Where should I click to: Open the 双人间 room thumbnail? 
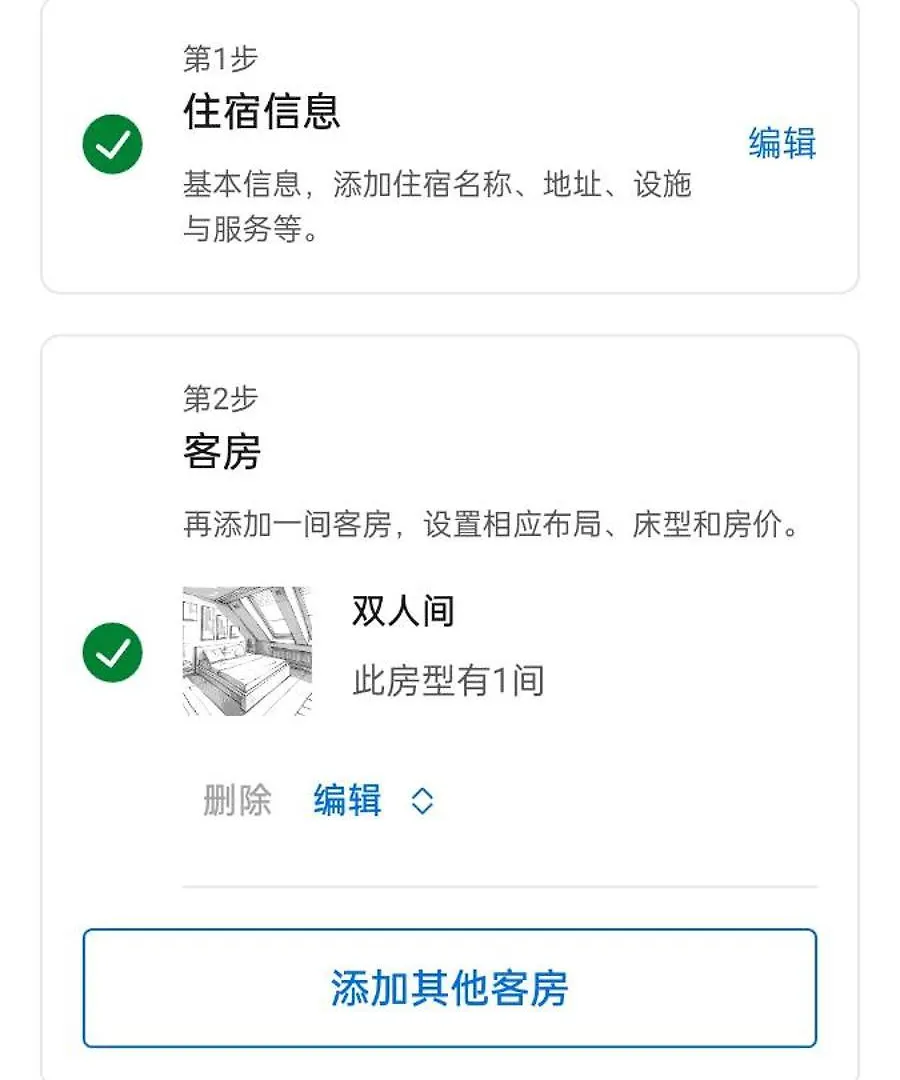[248, 651]
